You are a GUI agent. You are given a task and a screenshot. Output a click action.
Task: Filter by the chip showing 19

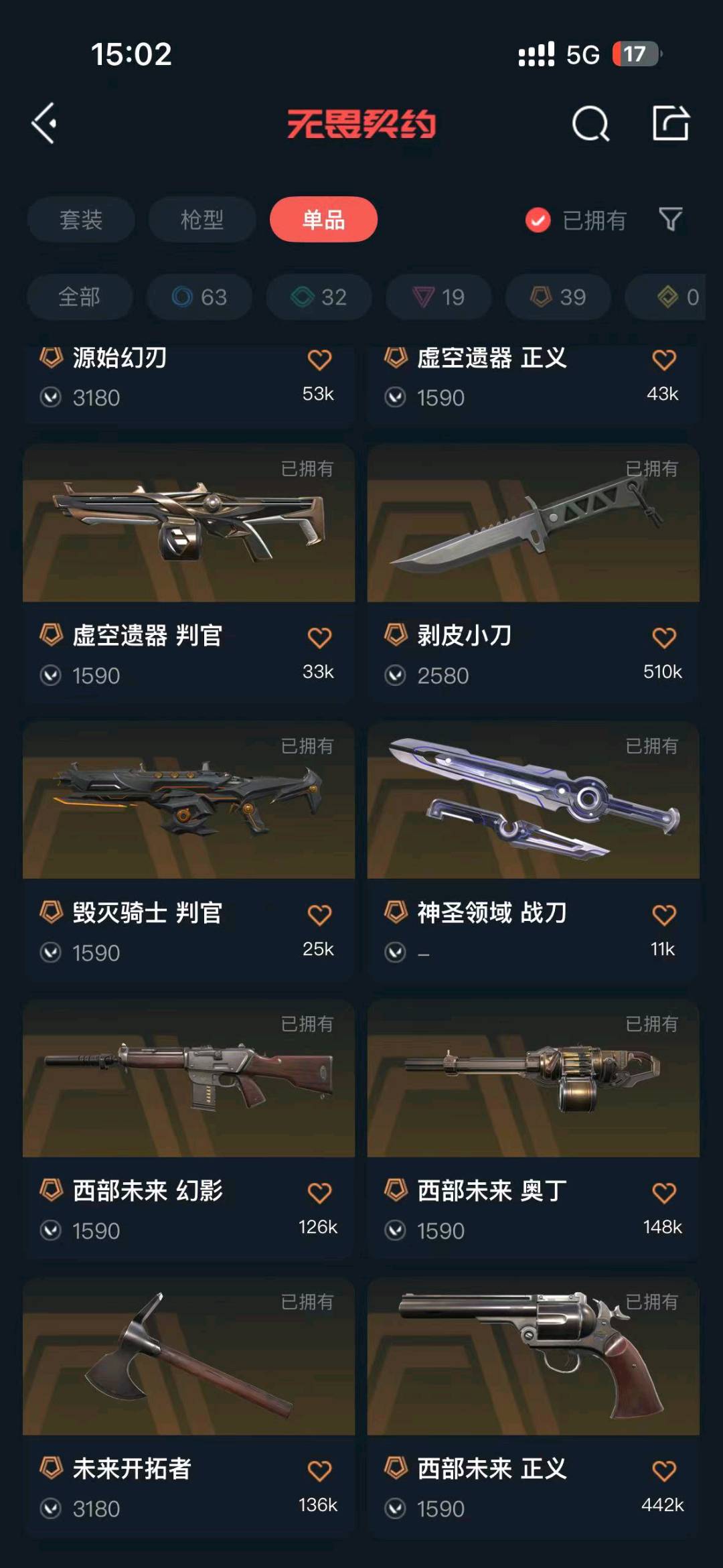point(438,297)
